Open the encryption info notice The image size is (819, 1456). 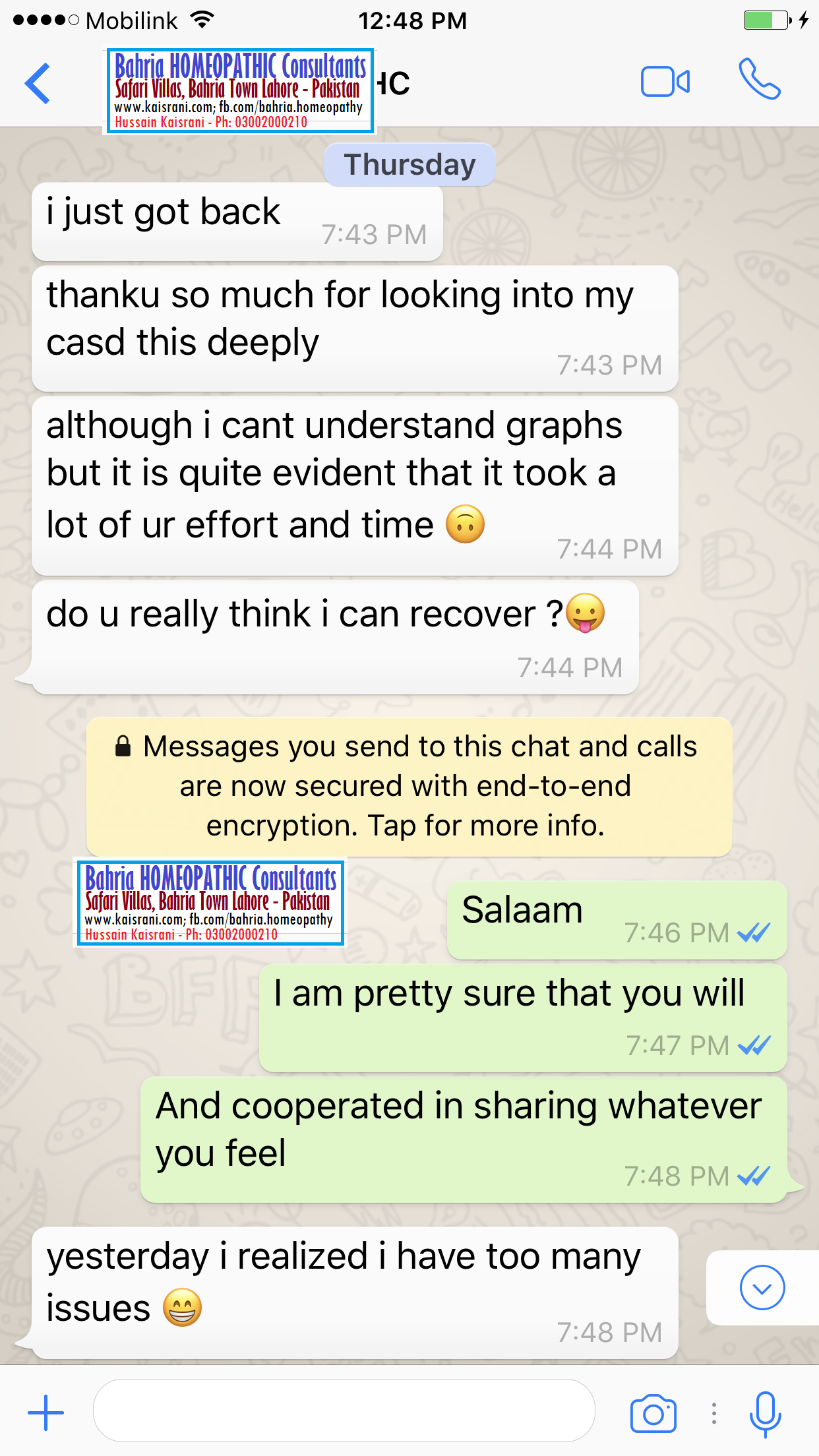coord(409,787)
